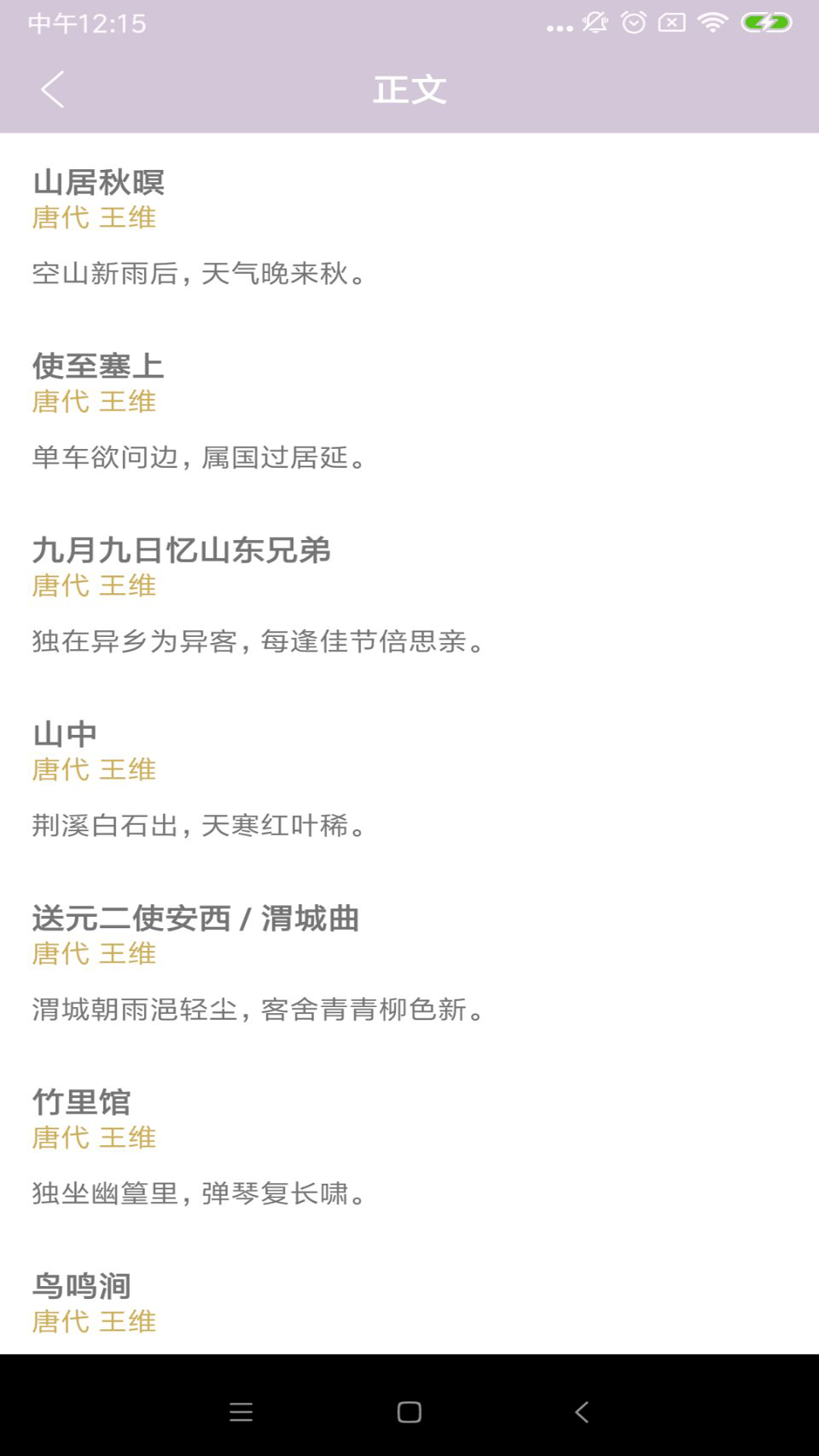The width and height of the screenshot is (819, 1456).
Task: Tap the alarm clock status icon
Action: click(x=635, y=22)
